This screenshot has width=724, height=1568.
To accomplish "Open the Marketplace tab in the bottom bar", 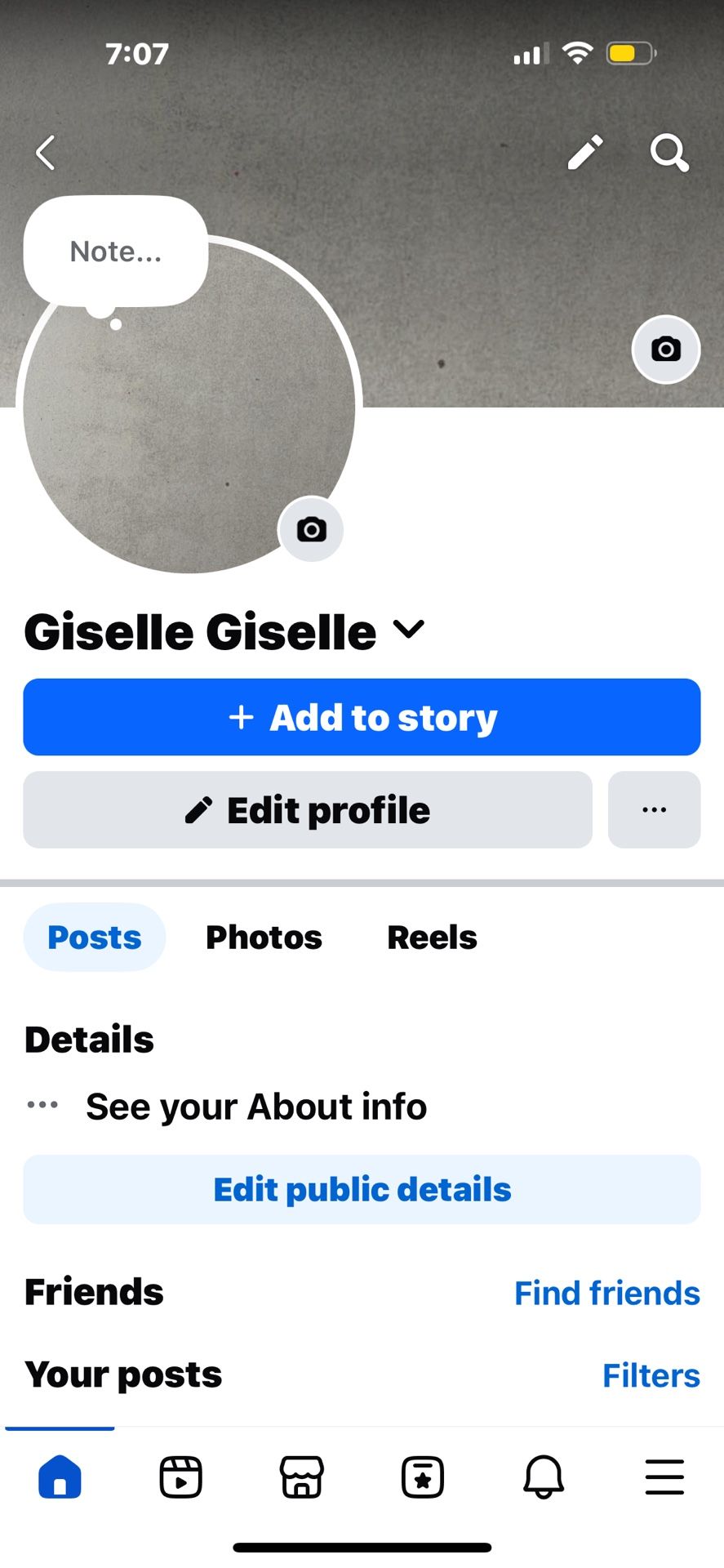I will pos(301,1477).
